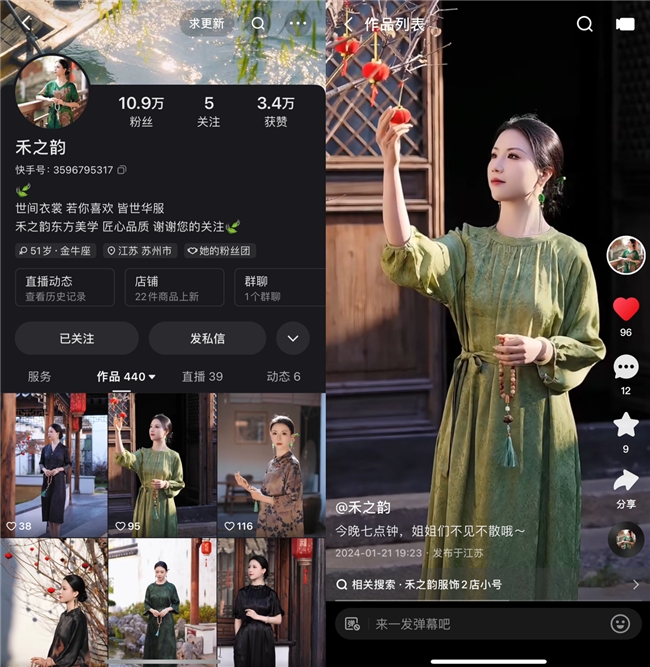Open the 群聊 group chat card
Viewport: 650px width, 667px height.
coord(279,288)
